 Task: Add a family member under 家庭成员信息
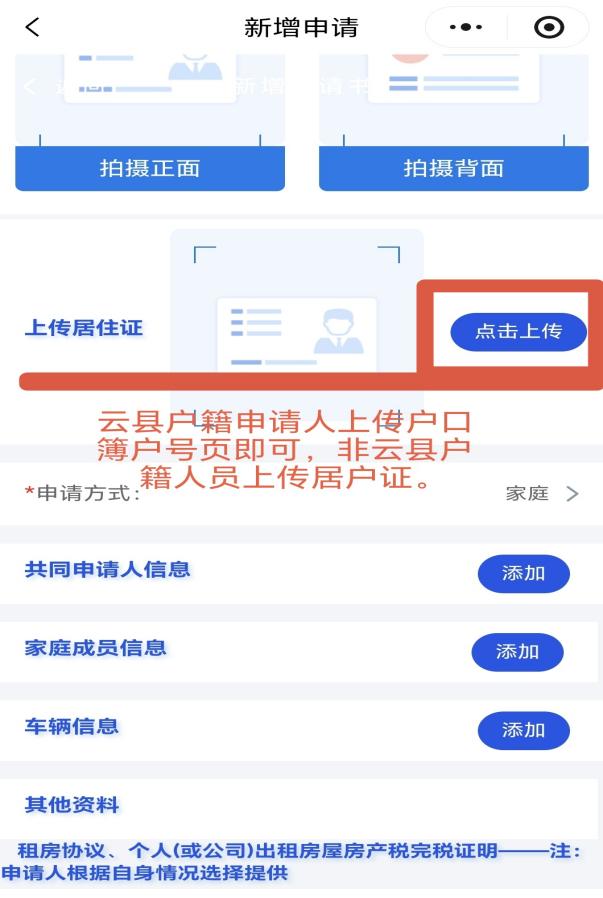[x=518, y=652]
